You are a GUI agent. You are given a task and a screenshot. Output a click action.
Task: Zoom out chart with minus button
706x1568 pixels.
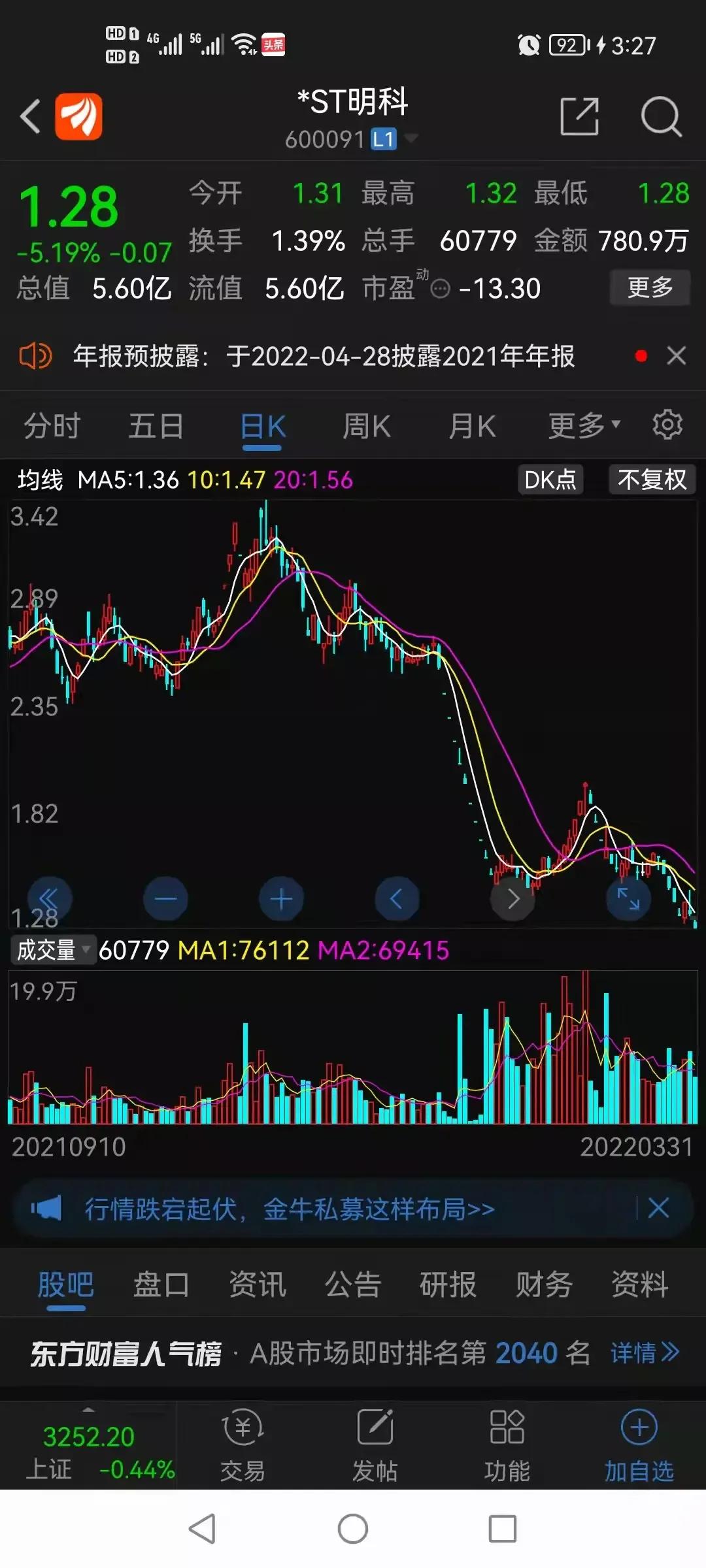165,898
